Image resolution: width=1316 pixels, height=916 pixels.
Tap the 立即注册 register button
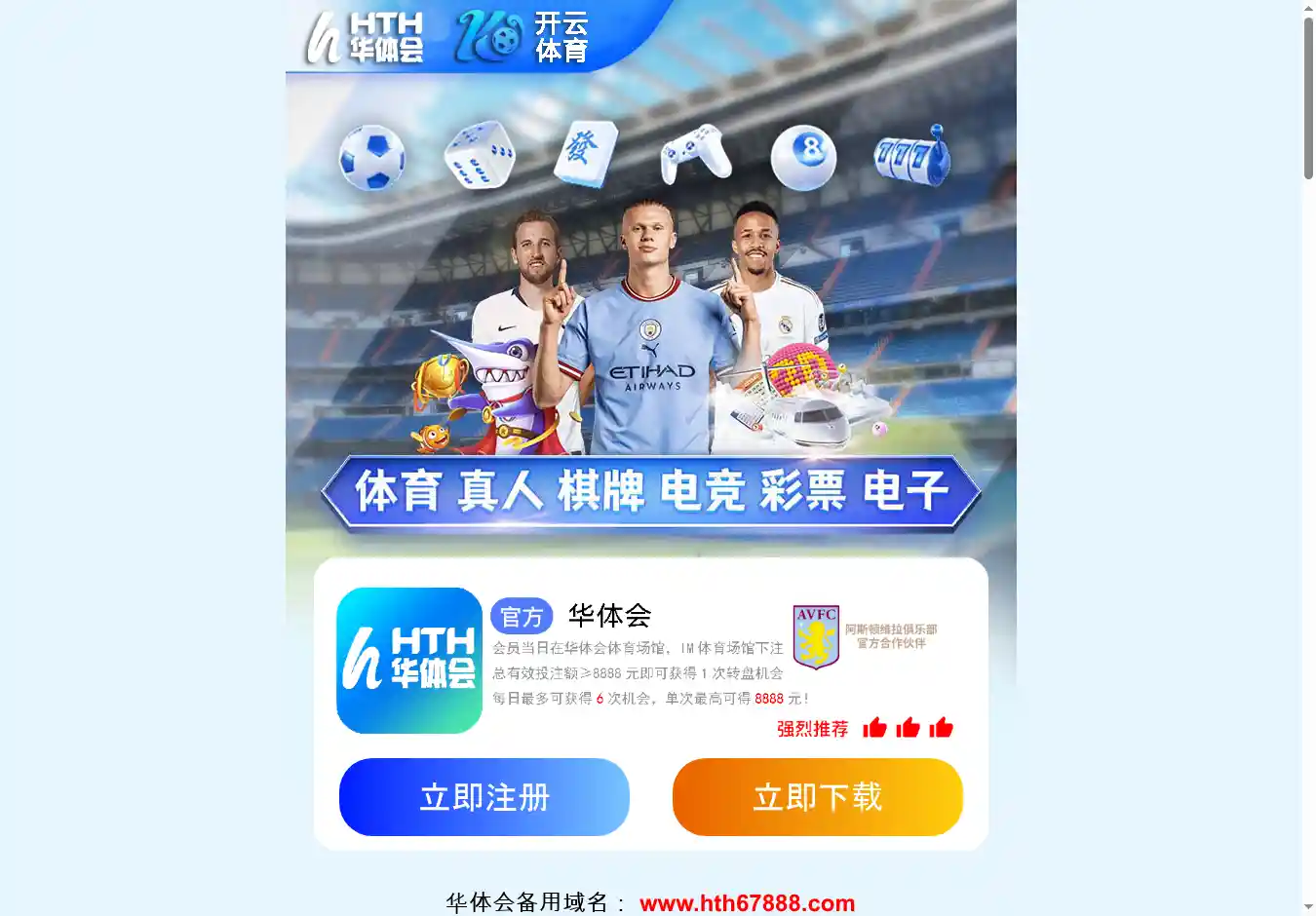[484, 797]
